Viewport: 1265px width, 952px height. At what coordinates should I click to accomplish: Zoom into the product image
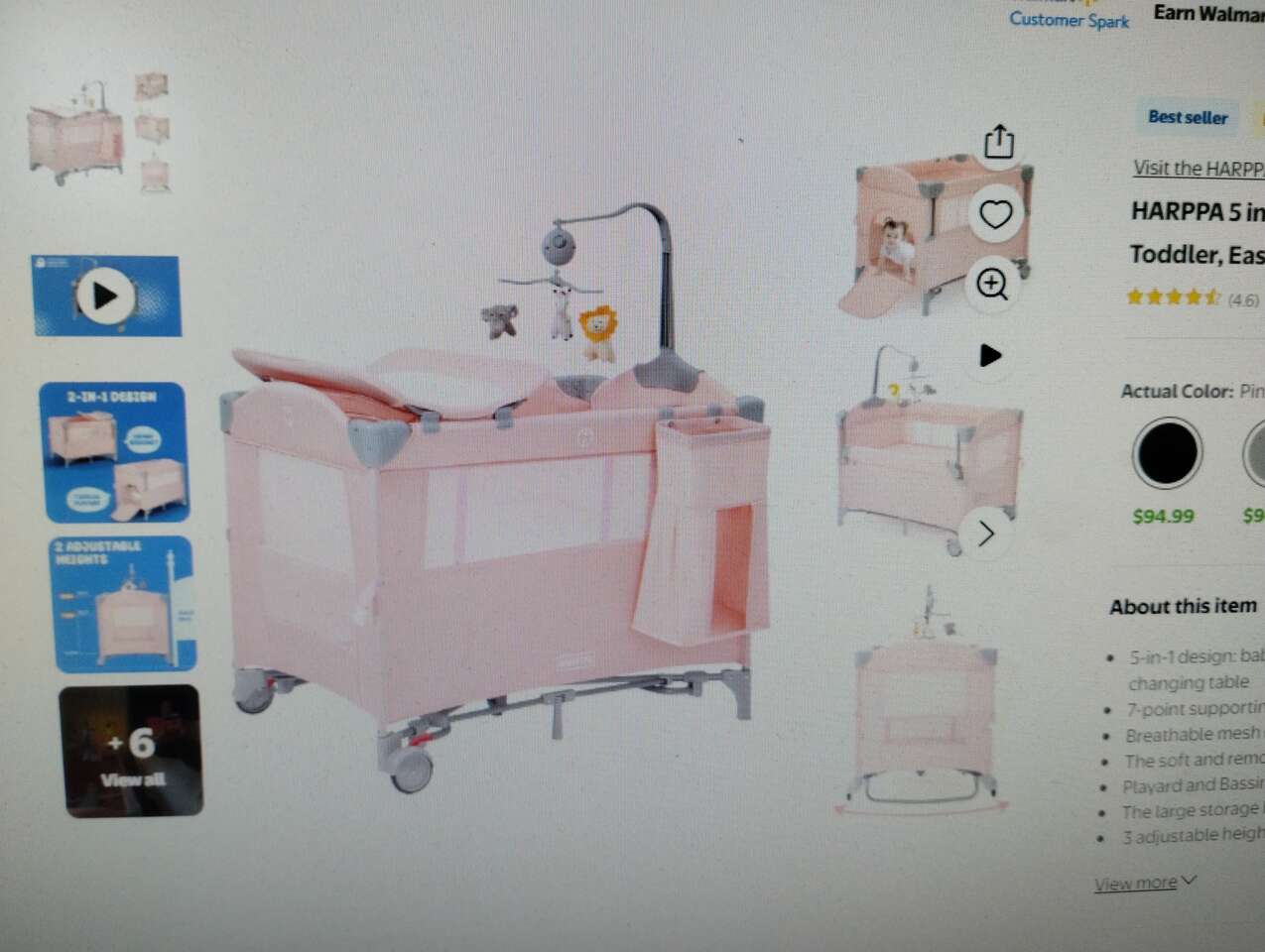tap(992, 285)
